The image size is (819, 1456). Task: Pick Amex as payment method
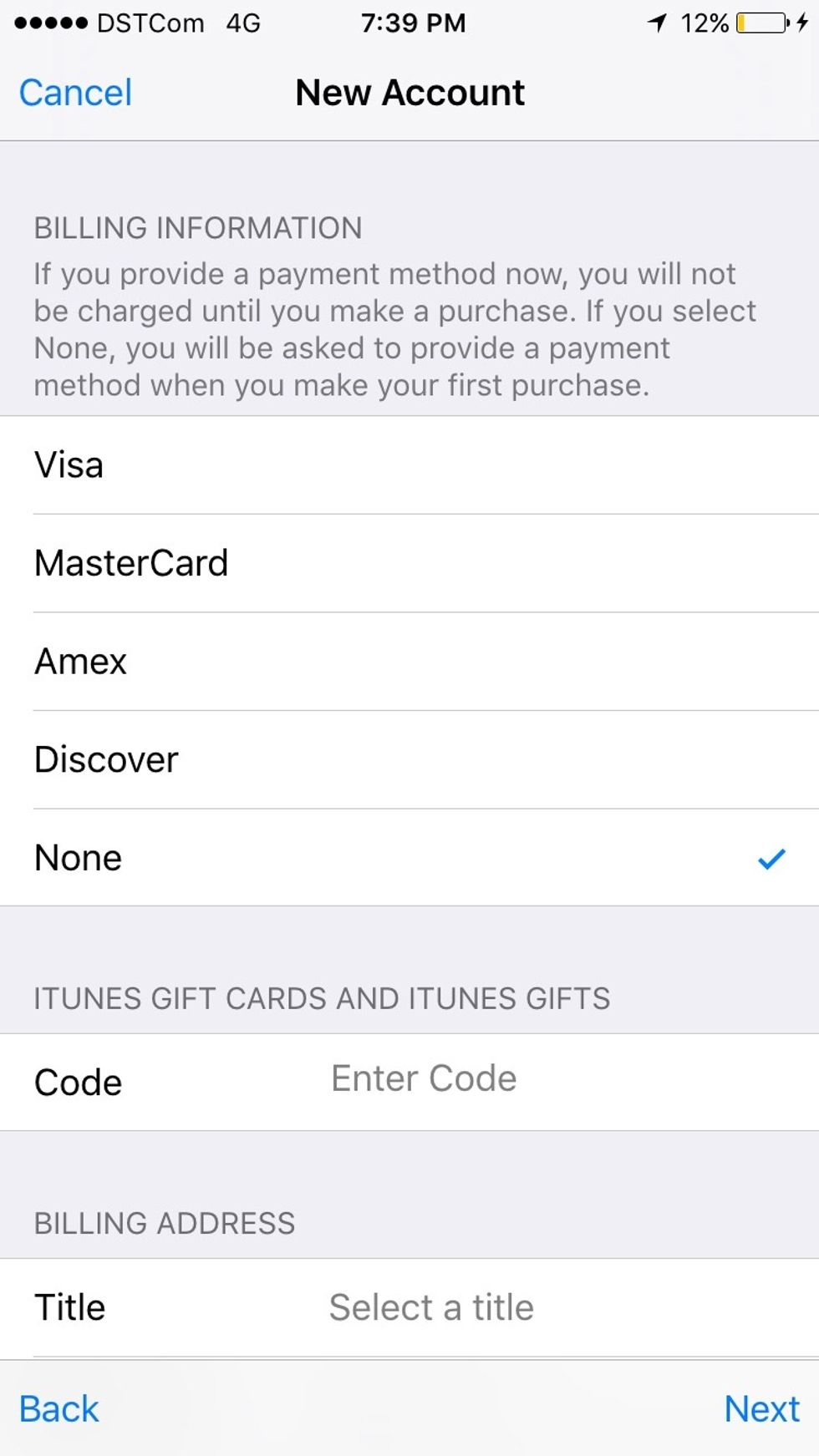point(409,662)
